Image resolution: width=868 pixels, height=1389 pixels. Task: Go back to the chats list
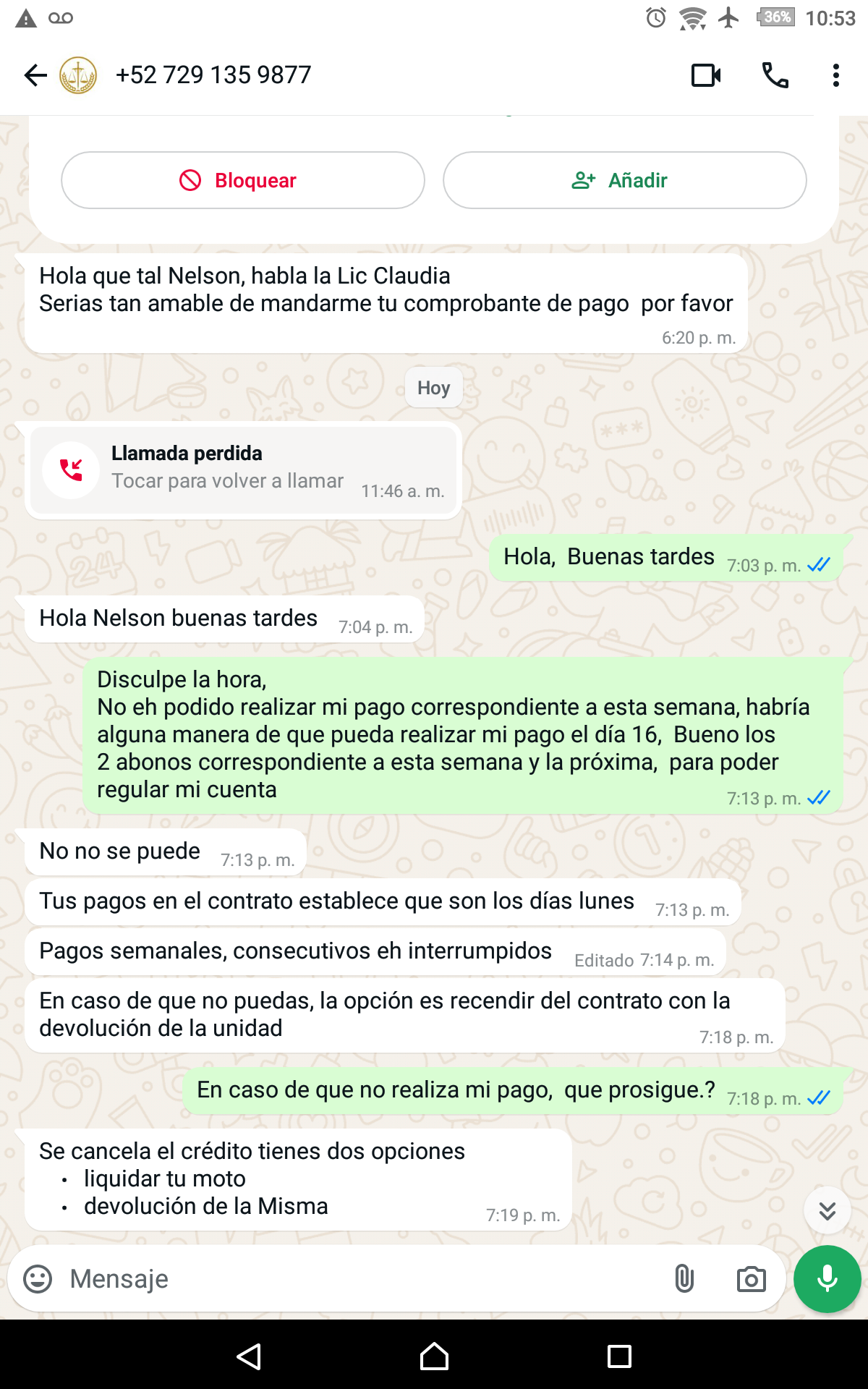pyautogui.click(x=35, y=75)
